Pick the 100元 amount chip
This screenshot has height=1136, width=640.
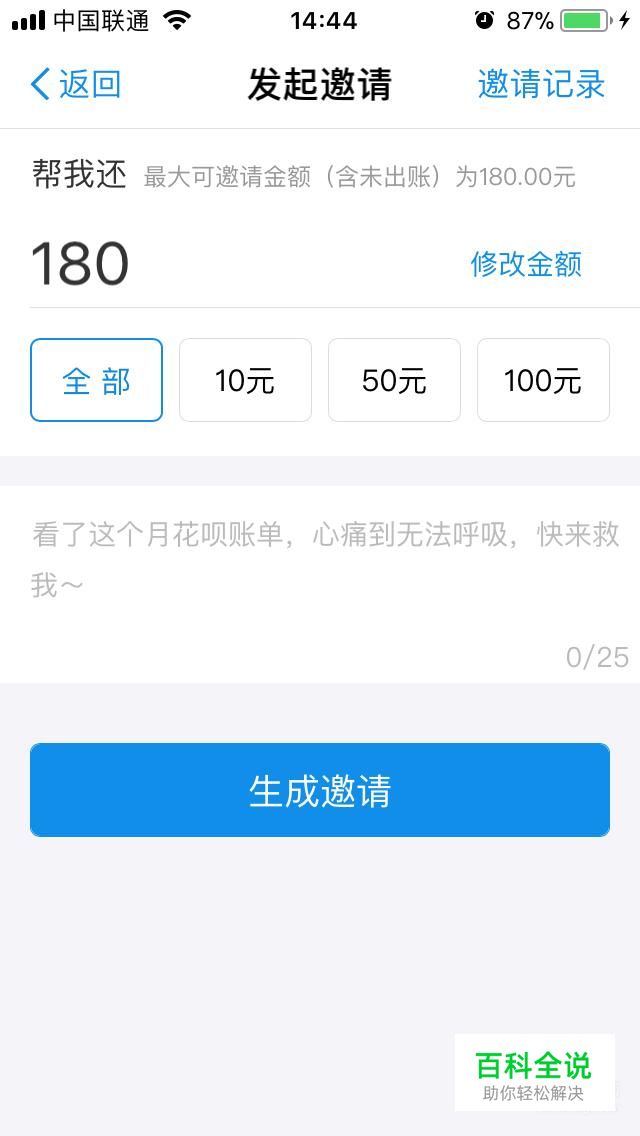[x=543, y=380]
